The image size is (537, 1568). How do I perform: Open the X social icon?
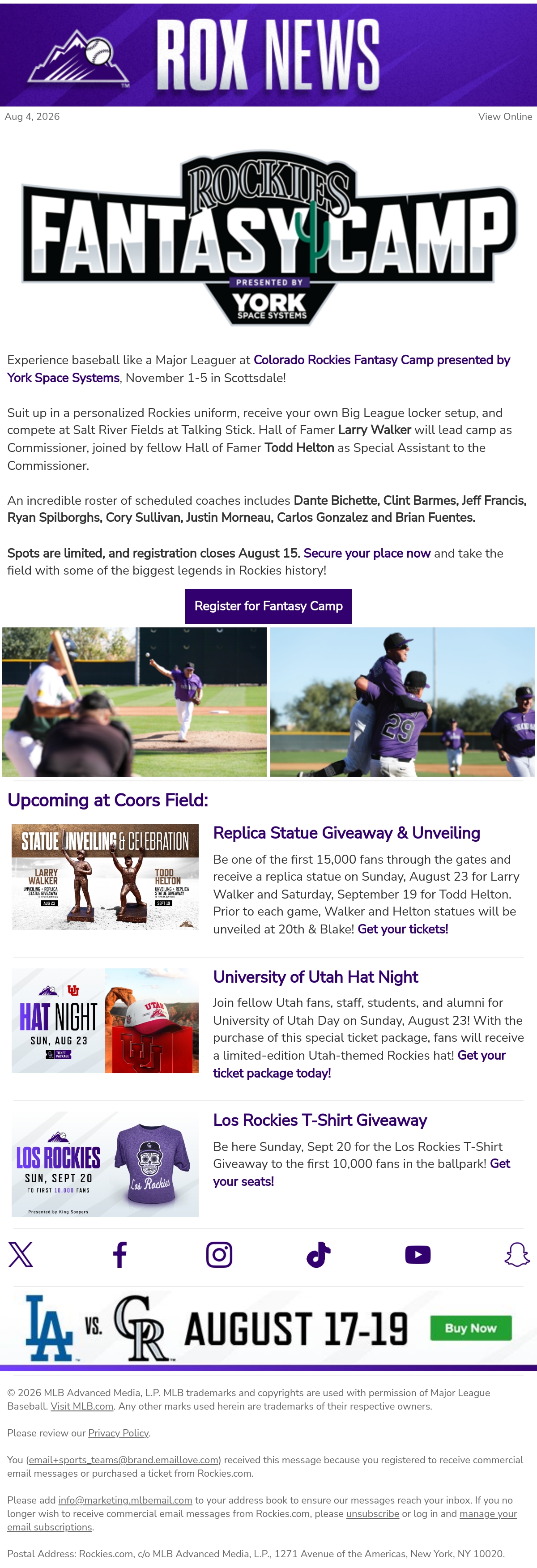coord(21,1254)
